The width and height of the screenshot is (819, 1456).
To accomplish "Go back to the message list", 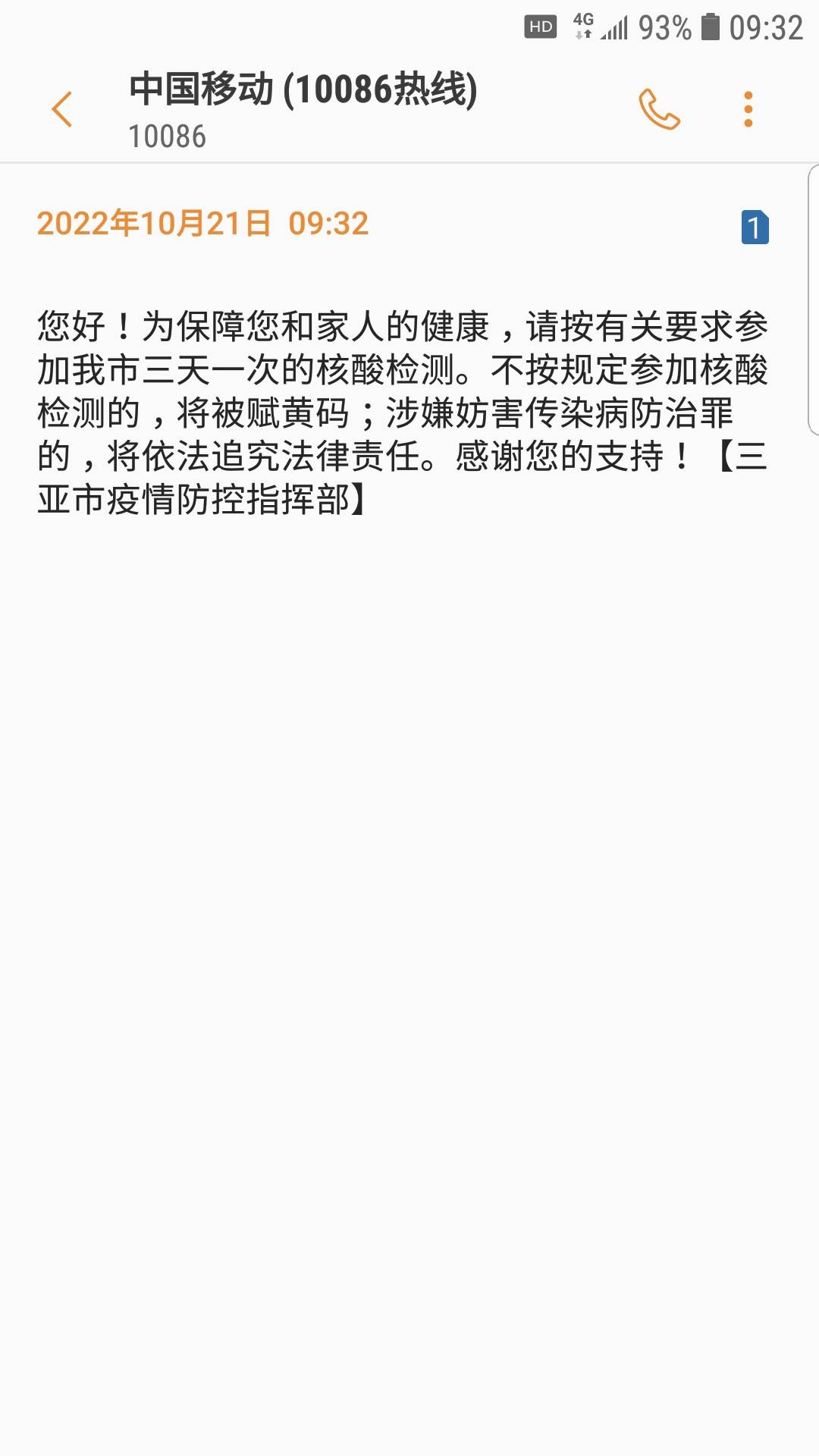I will 61,109.
